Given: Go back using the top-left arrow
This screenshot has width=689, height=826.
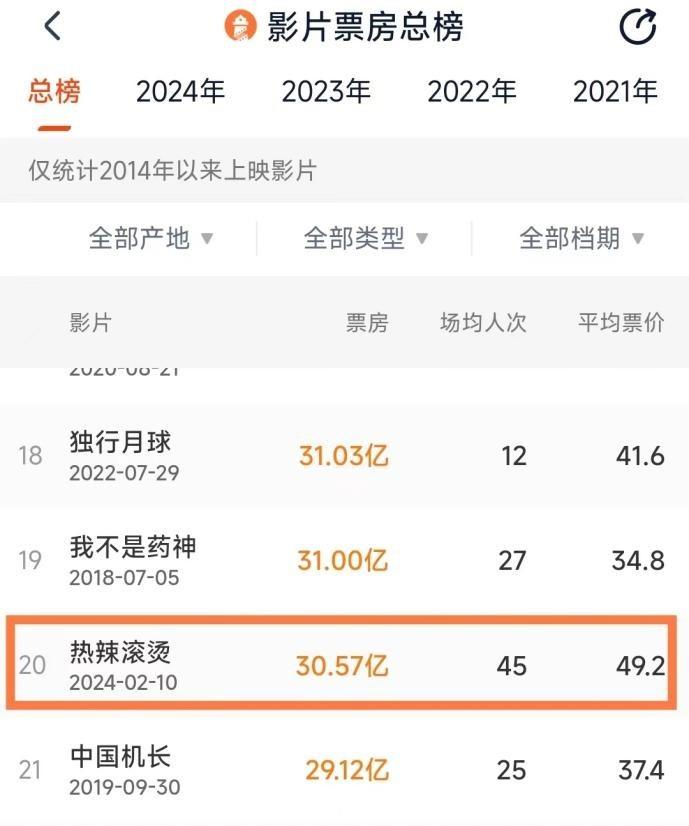Looking at the screenshot, I should pos(52,27).
